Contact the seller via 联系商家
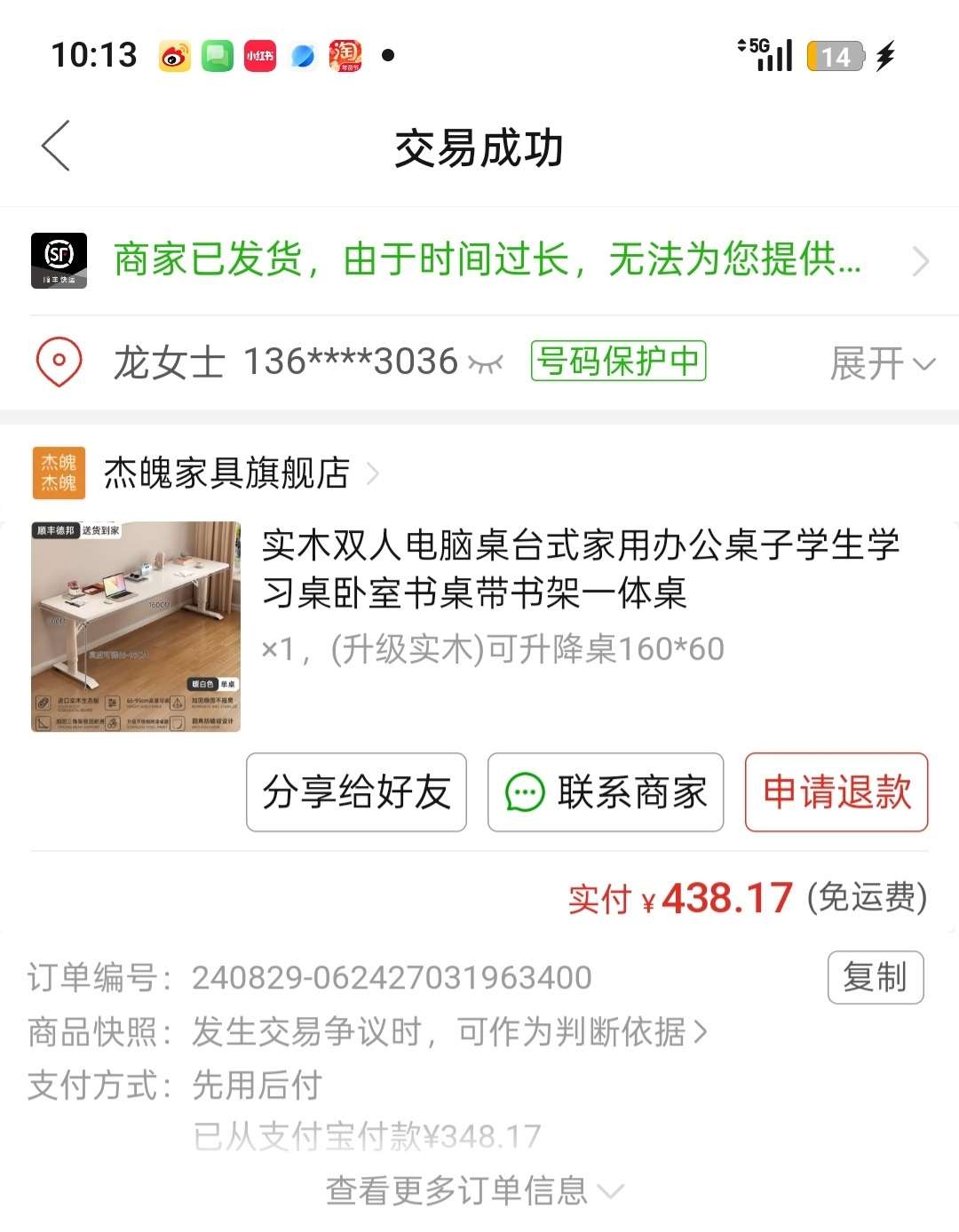Screen dimensions: 959x1232 point(606,792)
